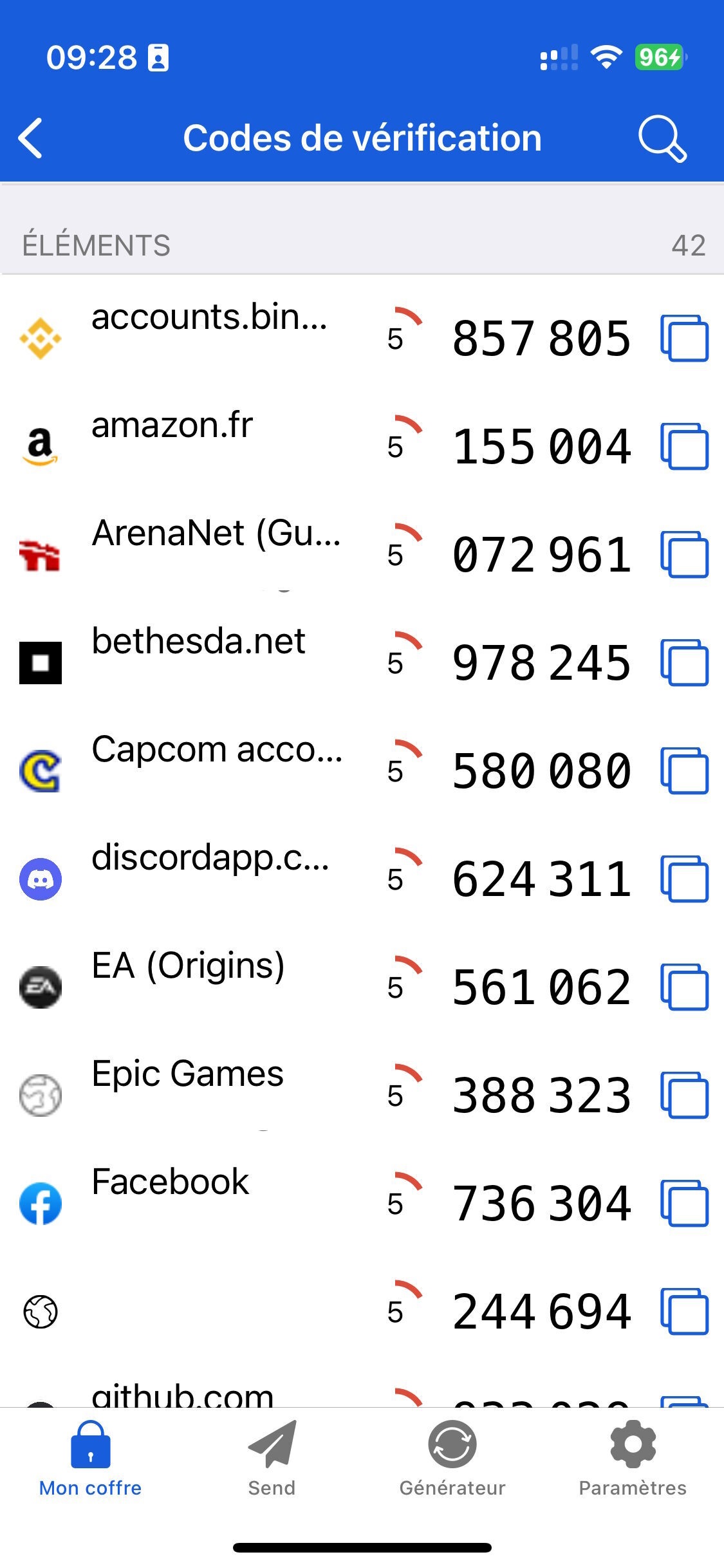The image size is (724, 1568).
Task: Copy the ArenaNet verification code
Action: [684, 554]
